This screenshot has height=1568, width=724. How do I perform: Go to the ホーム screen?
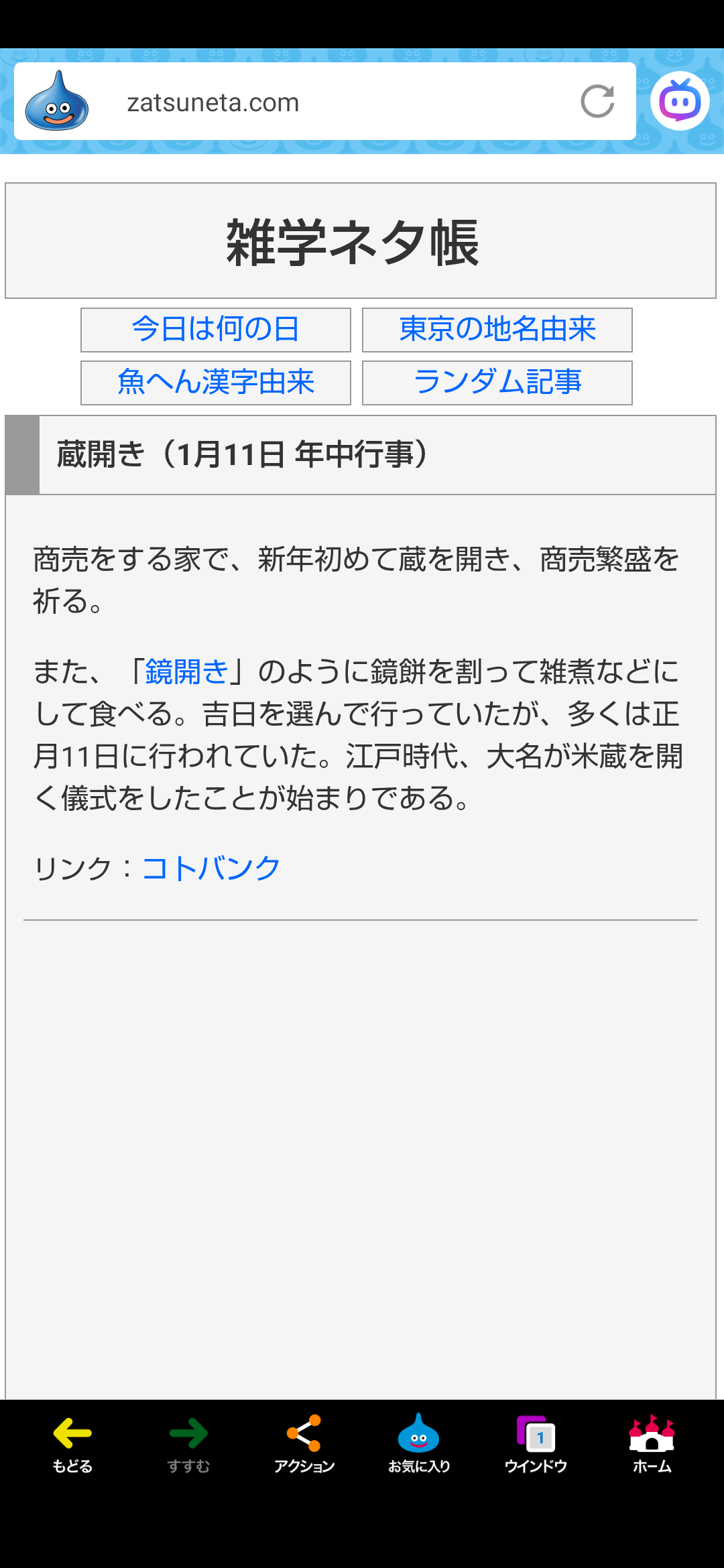[652, 1443]
